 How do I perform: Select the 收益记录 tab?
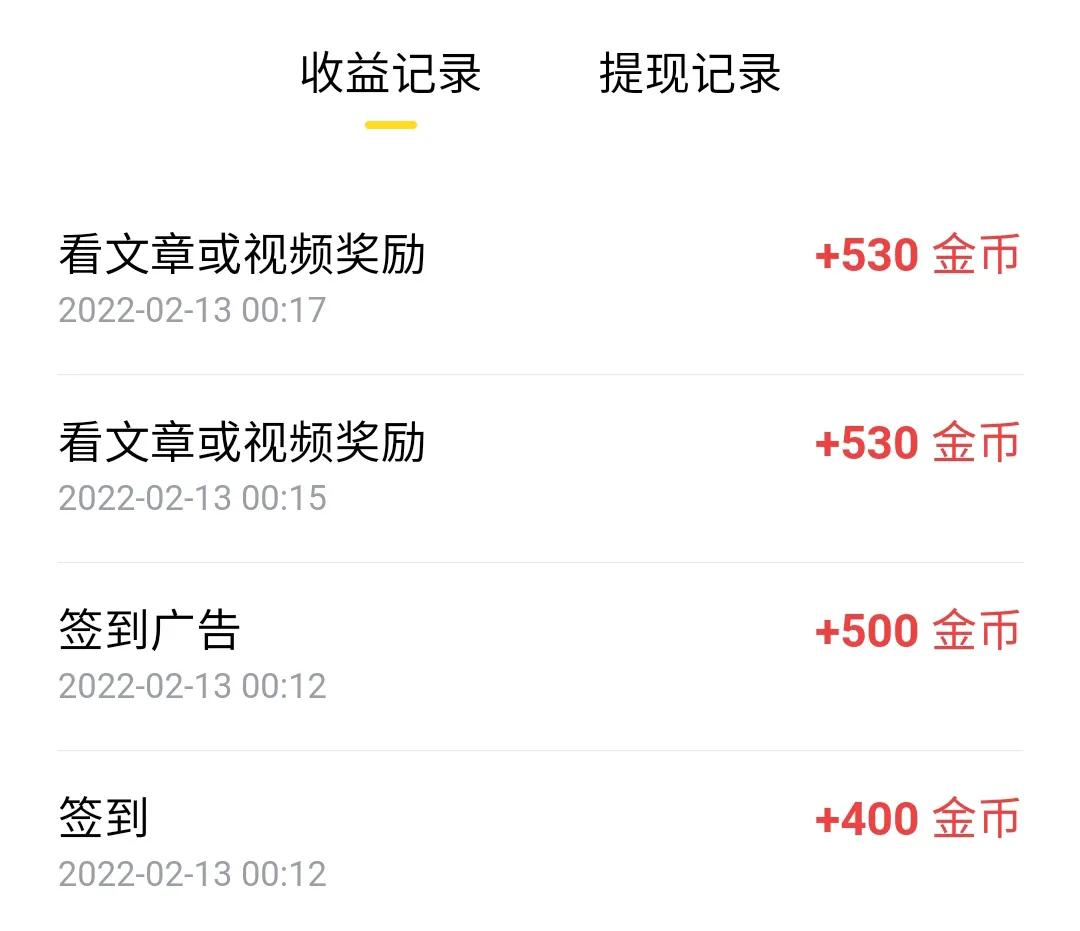391,75
